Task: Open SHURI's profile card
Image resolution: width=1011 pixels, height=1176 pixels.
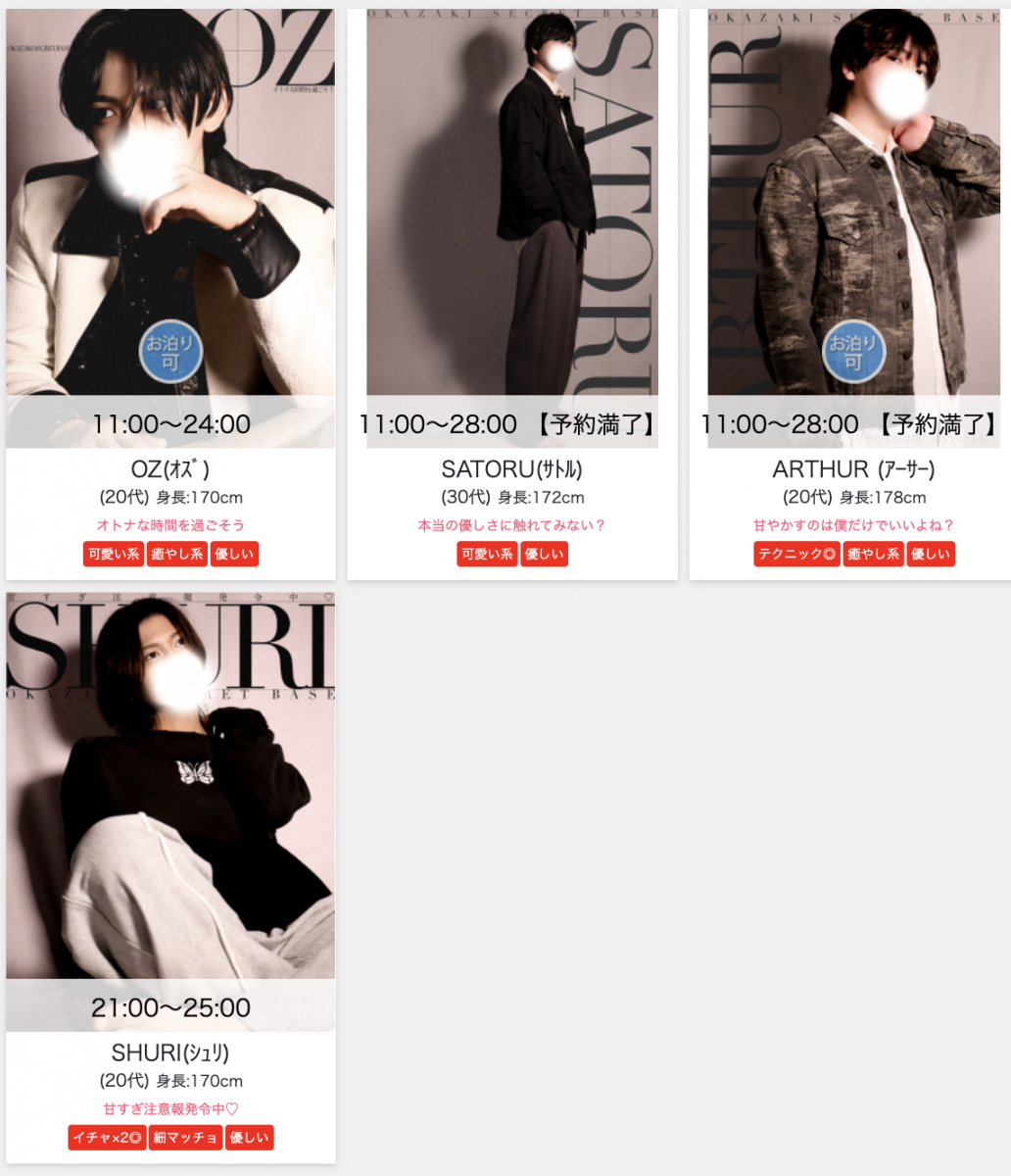Action: point(170,804)
